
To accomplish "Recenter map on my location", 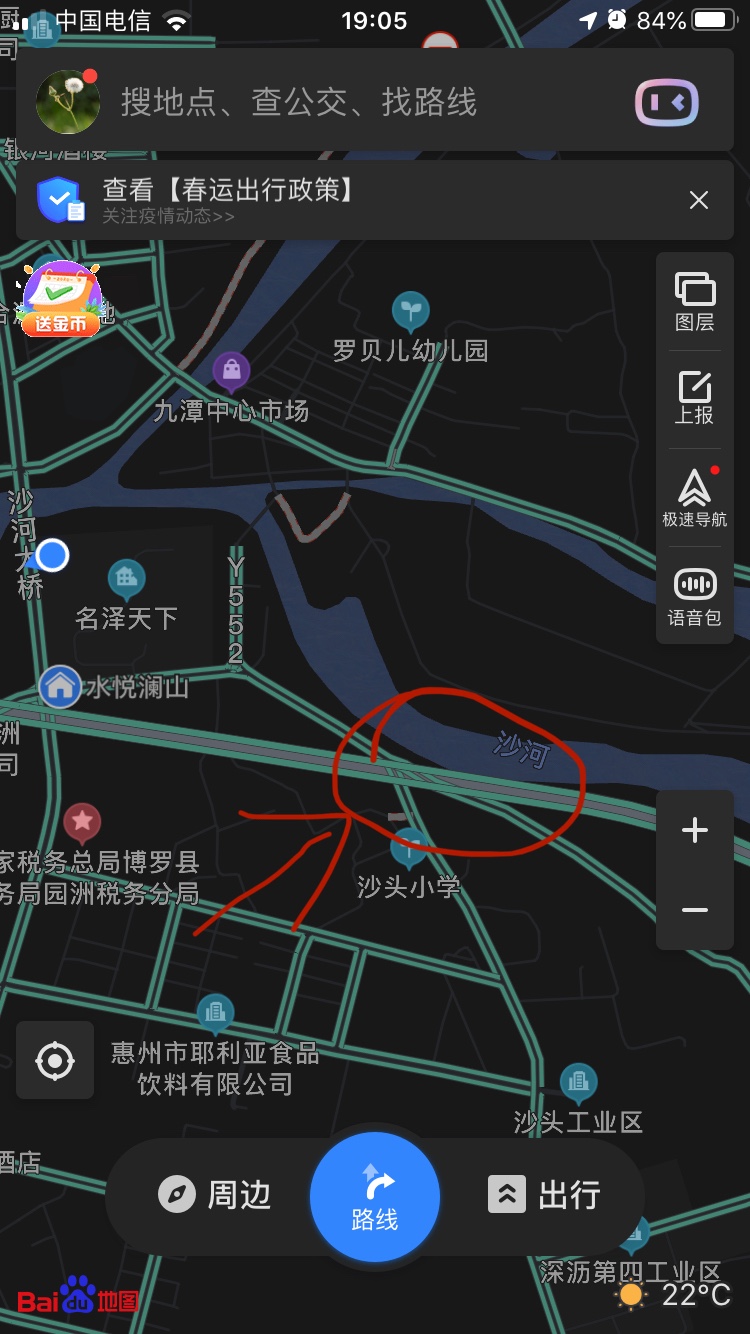I will 55,1060.
